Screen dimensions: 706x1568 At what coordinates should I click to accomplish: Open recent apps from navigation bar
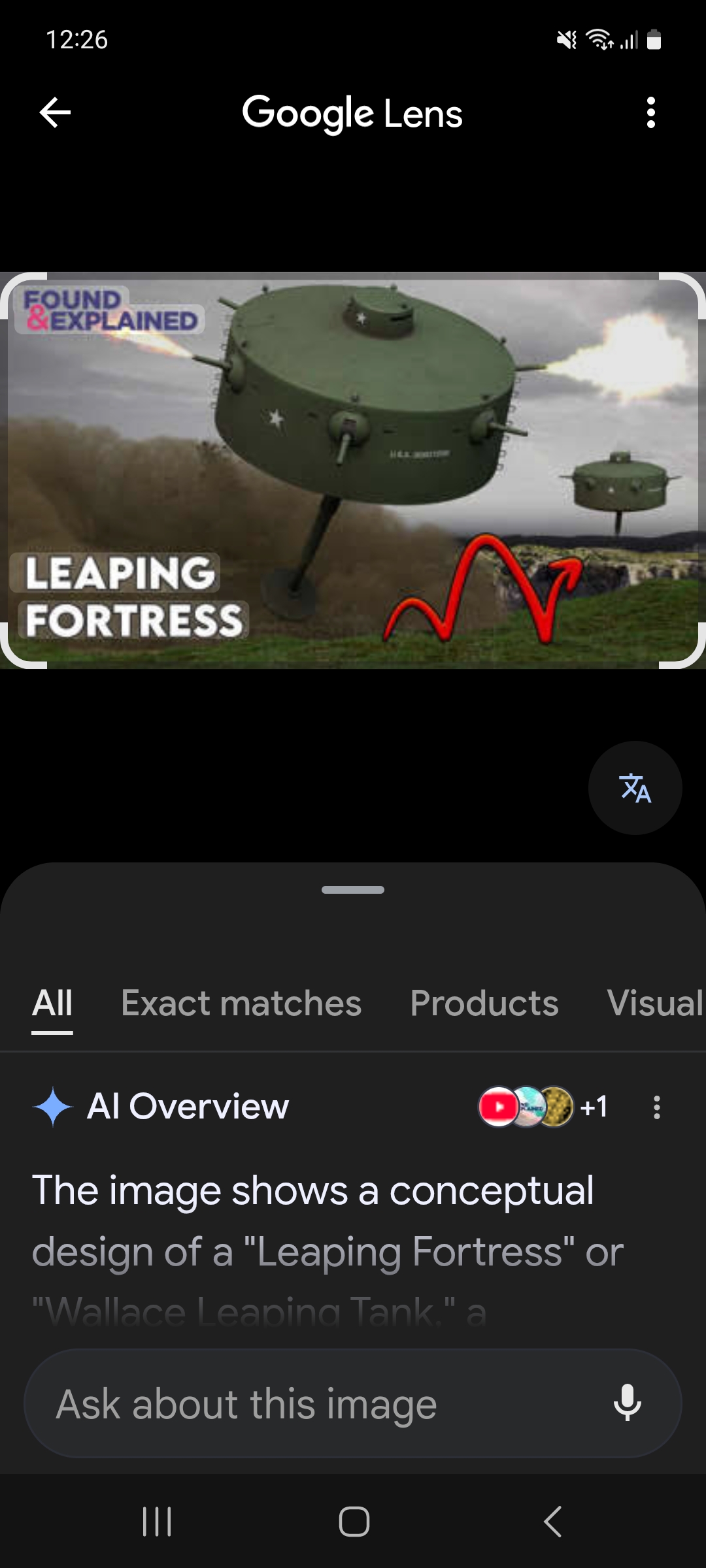(157, 1522)
